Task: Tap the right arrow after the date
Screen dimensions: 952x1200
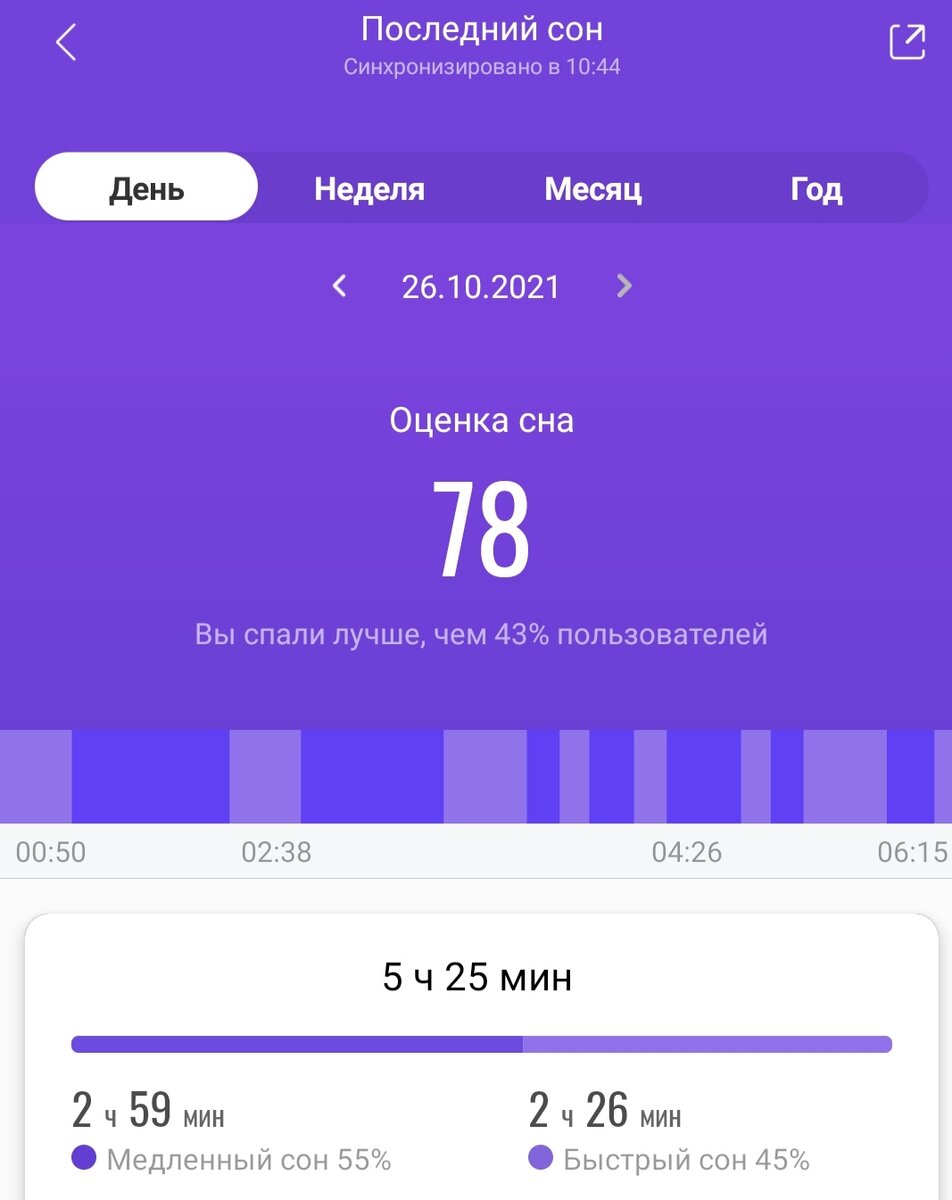Action: [623, 287]
